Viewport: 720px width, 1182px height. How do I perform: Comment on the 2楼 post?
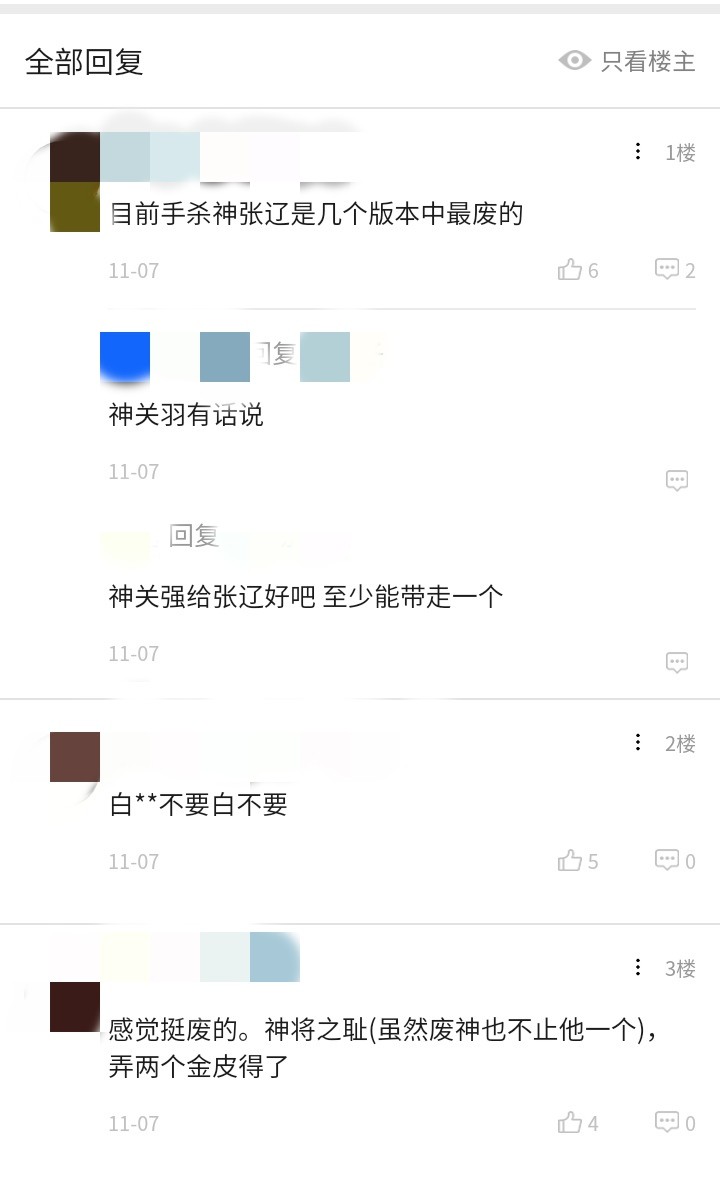pyautogui.click(x=675, y=861)
